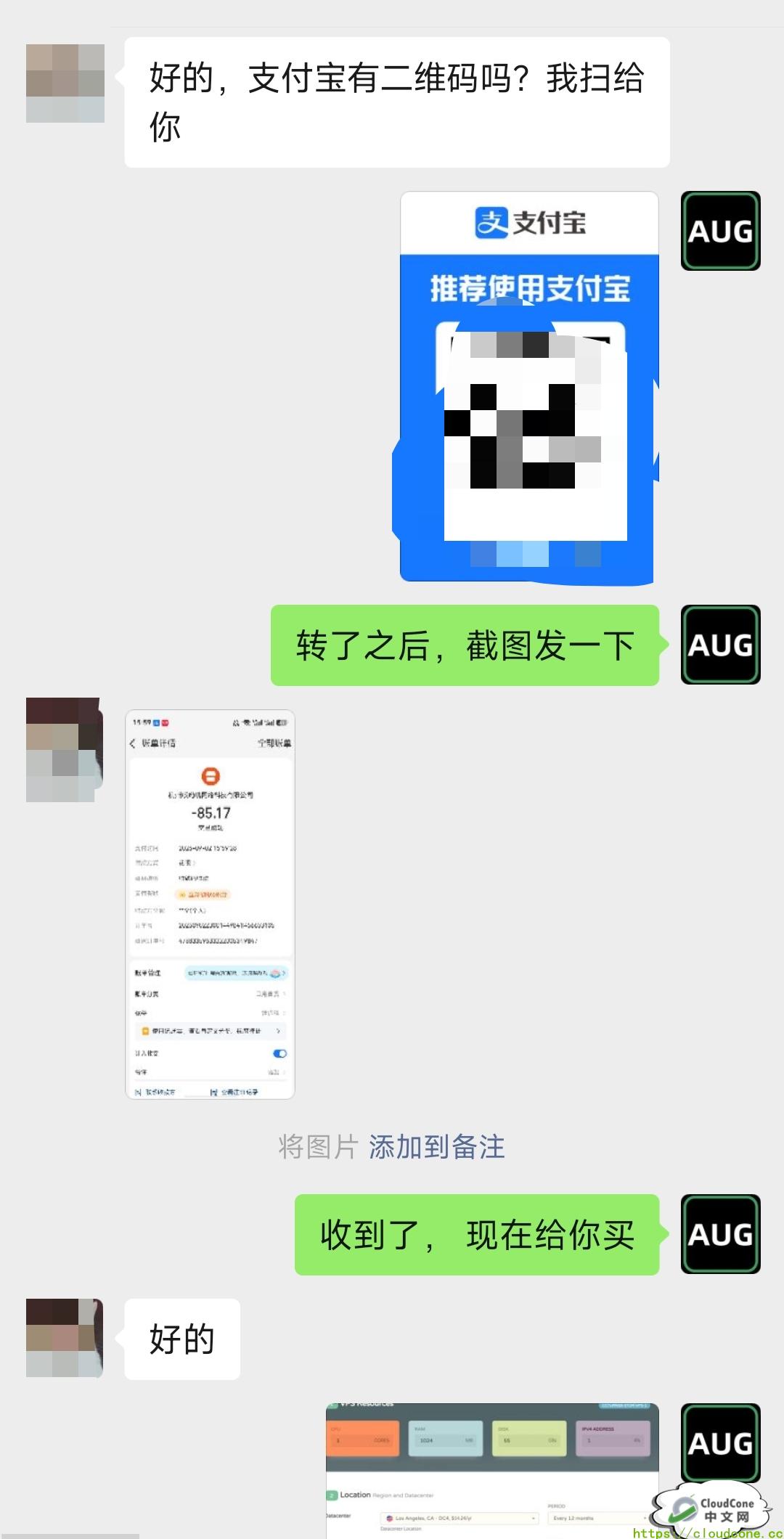This screenshot has width=784, height=1539.
Task: Open the Alipay QR code image
Action: [x=529, y=387]
